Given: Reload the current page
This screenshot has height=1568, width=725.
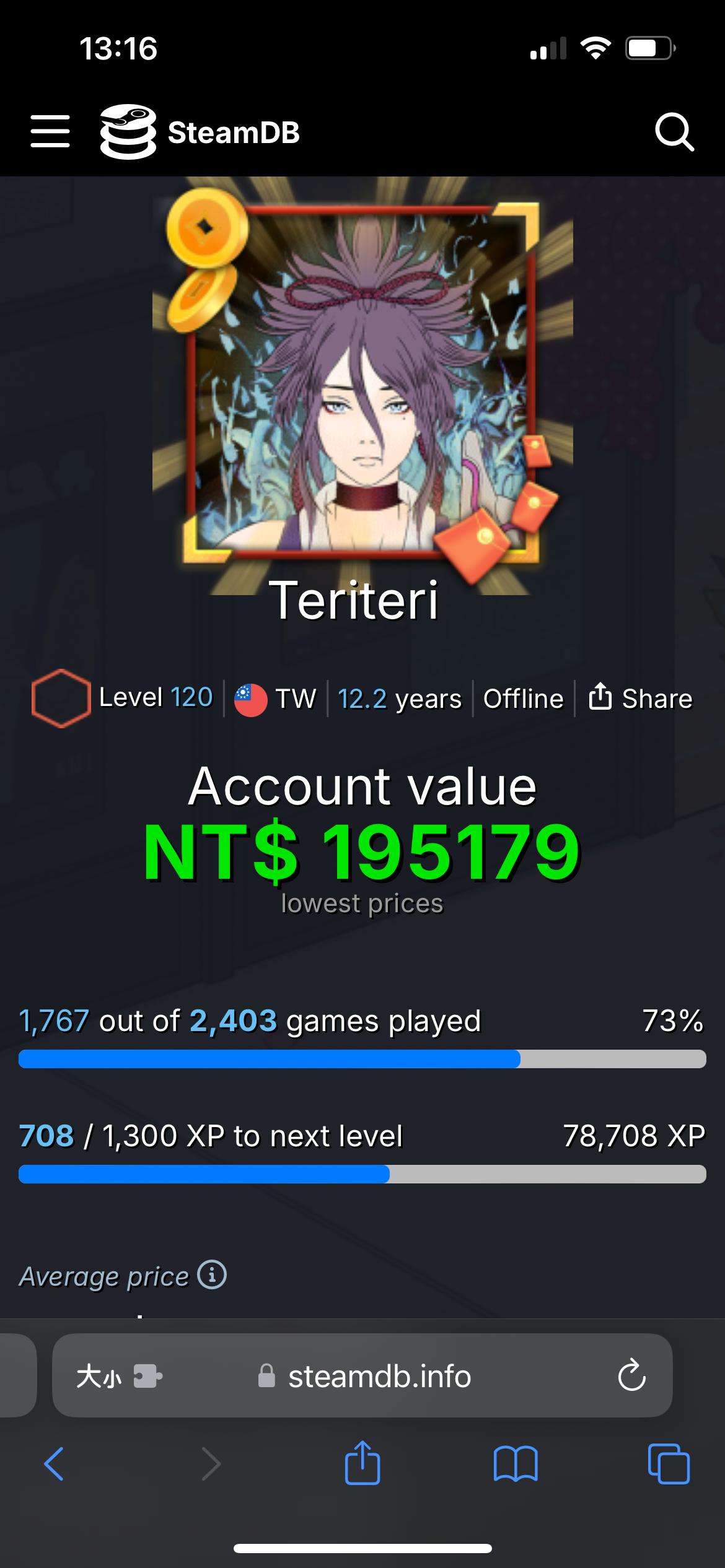Looking at the screenshot, I should click(631, 1377).
